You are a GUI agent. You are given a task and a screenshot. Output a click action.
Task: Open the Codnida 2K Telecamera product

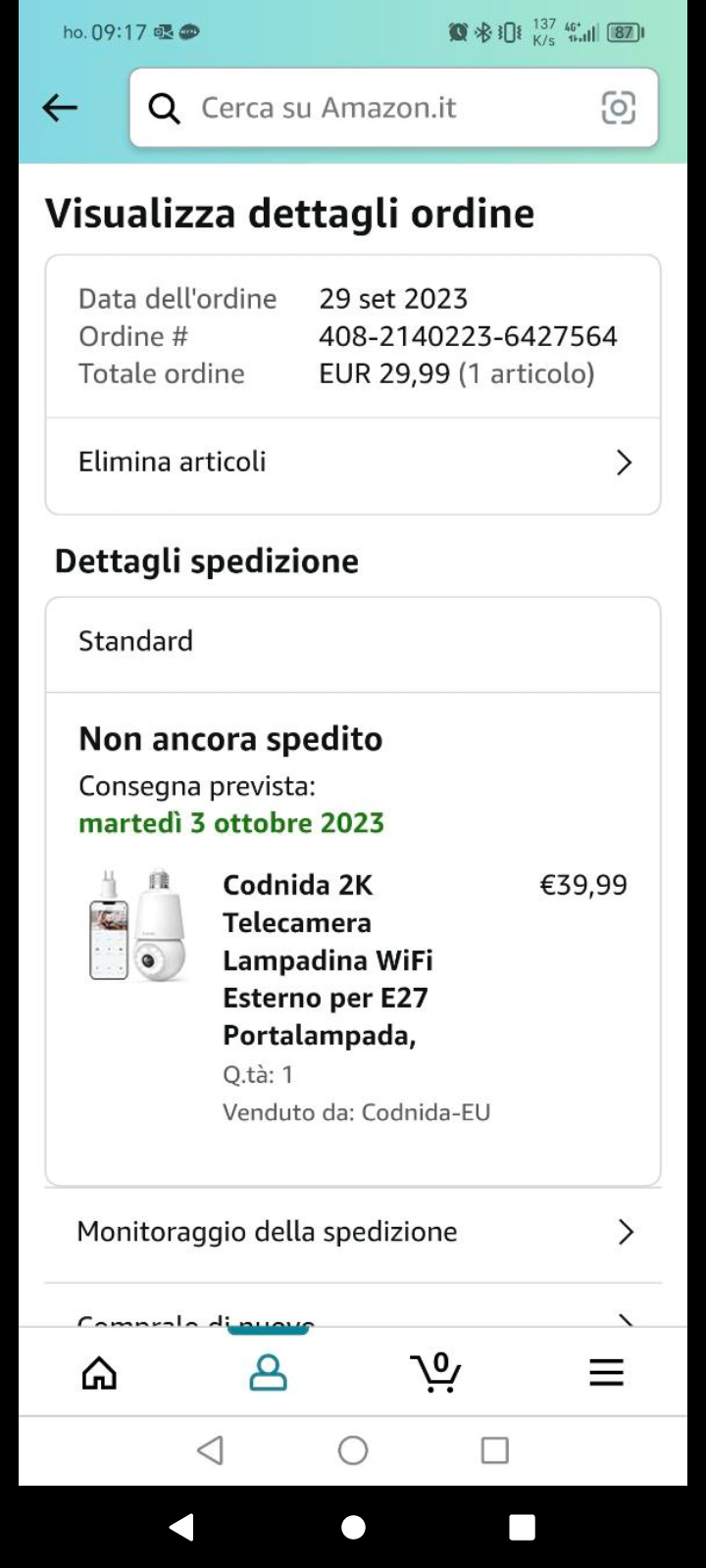(x=328, y=959)
